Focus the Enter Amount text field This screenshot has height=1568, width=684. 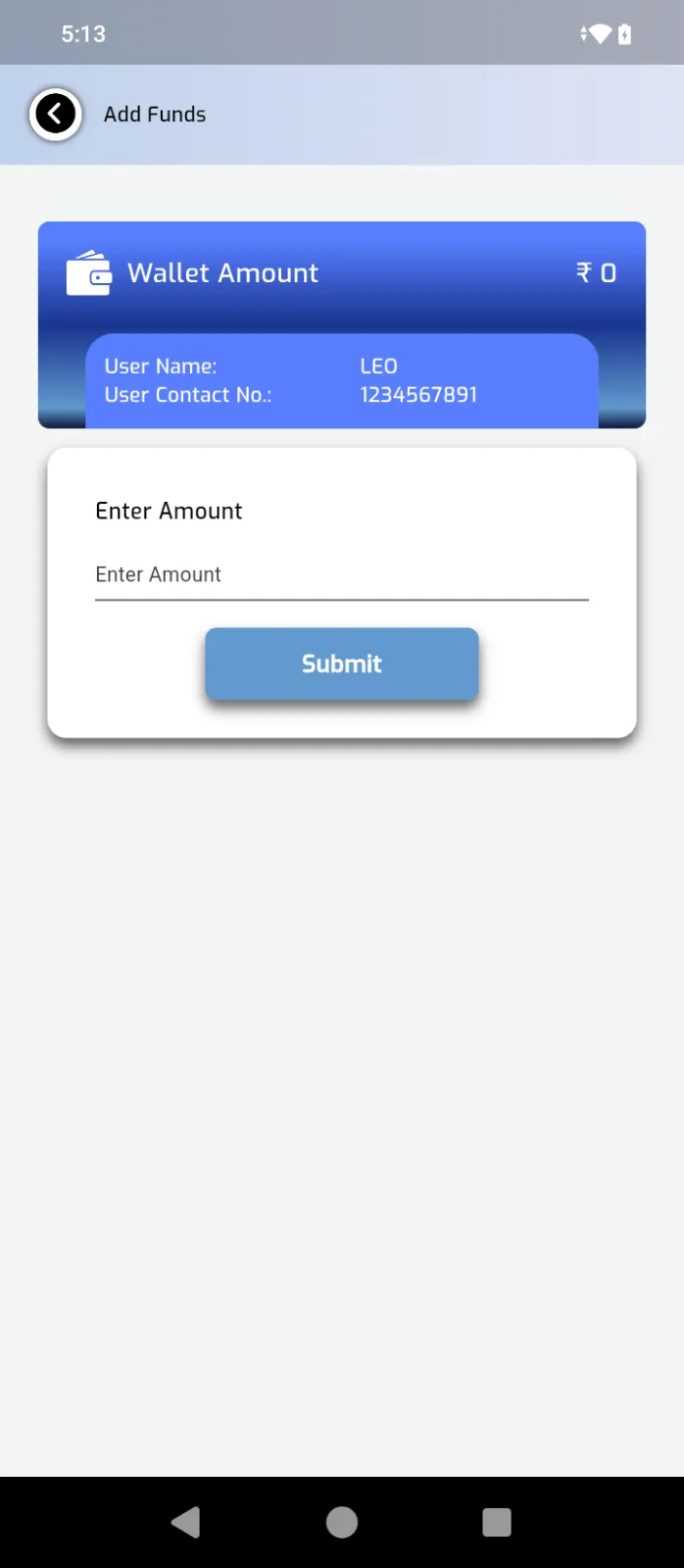point(341,575)
